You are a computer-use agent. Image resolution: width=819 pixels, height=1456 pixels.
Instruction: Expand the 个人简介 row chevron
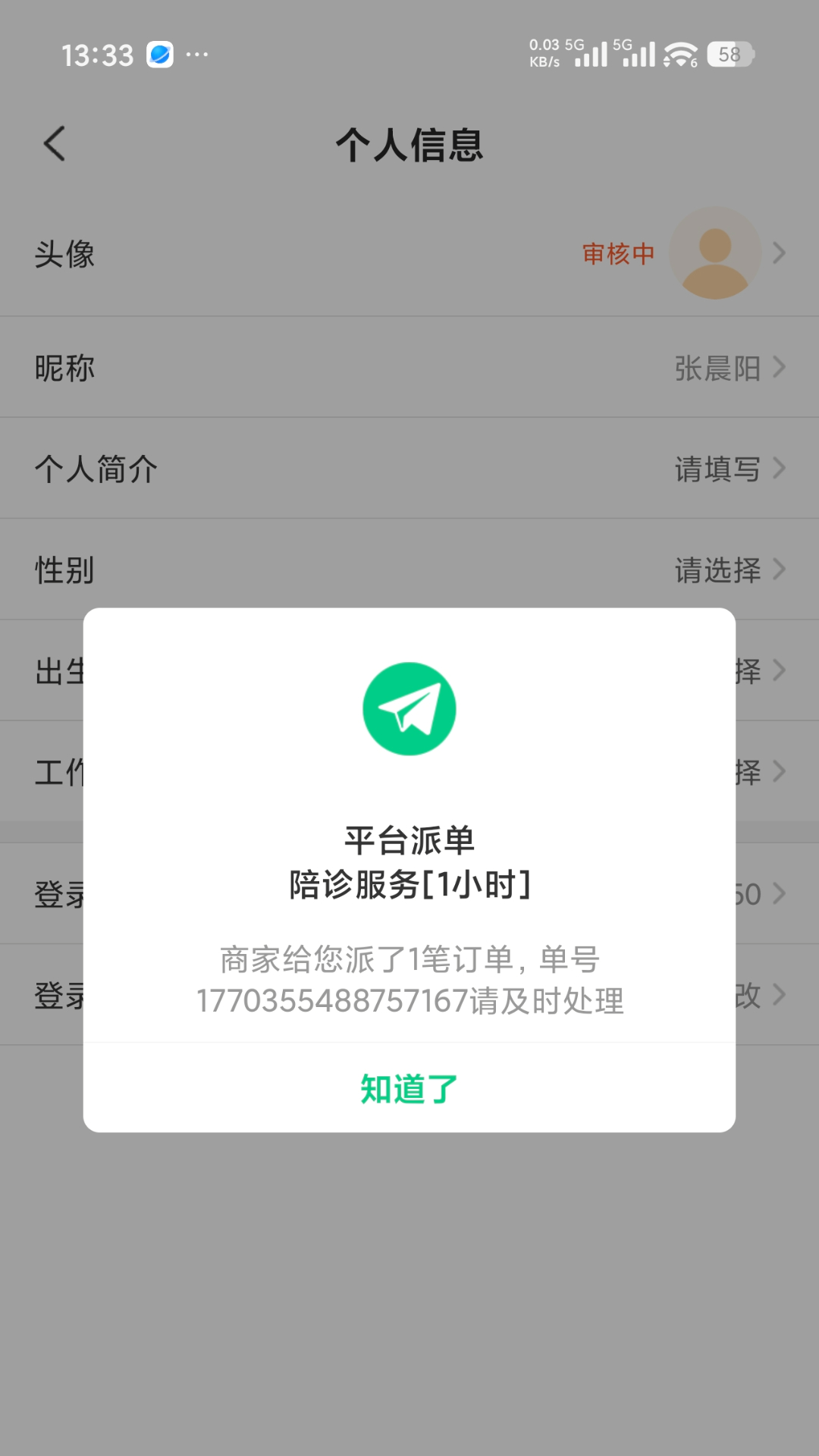(x=779, y=469)
